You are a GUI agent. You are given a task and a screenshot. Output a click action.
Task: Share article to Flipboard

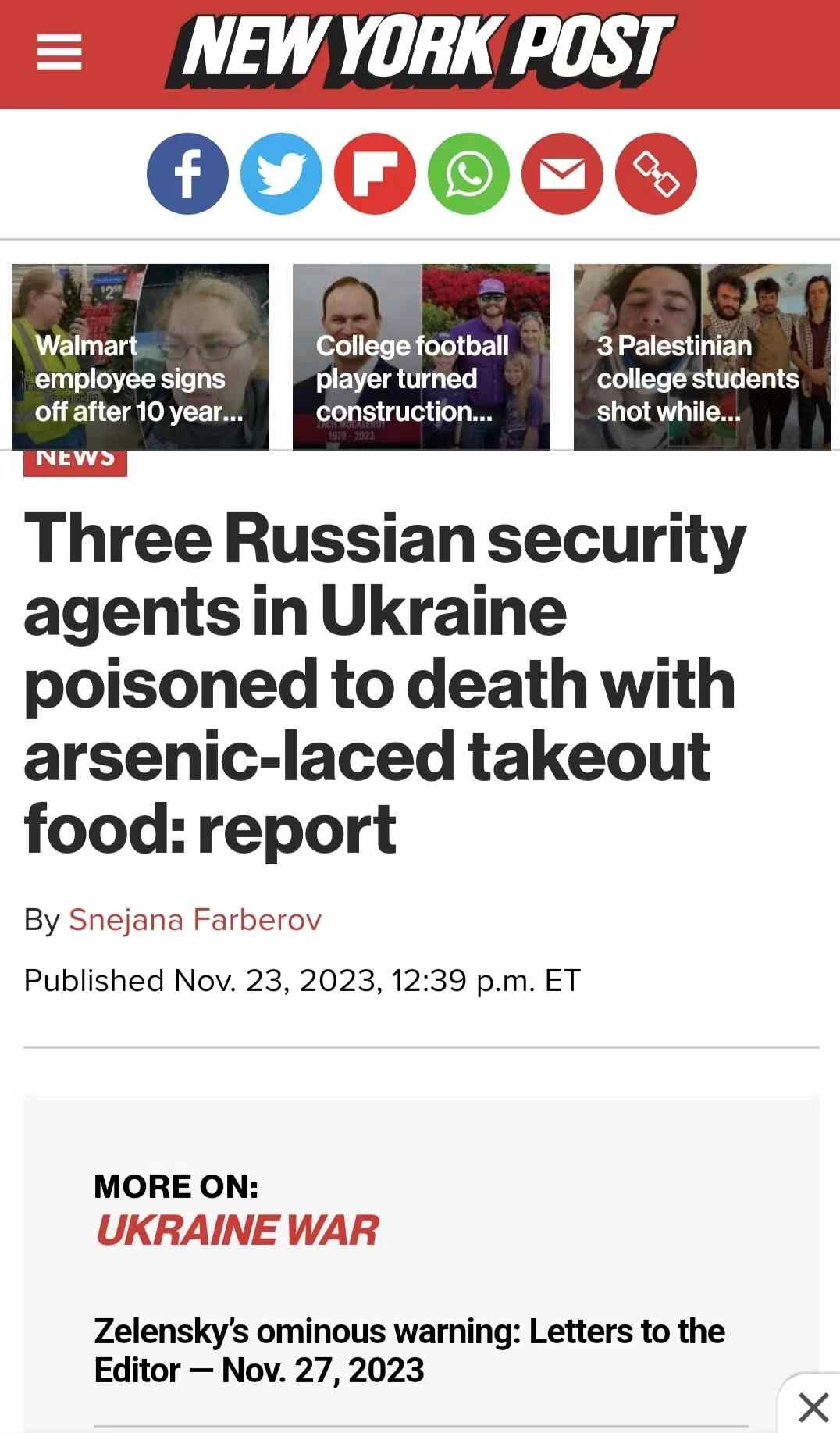pos(375,173)
